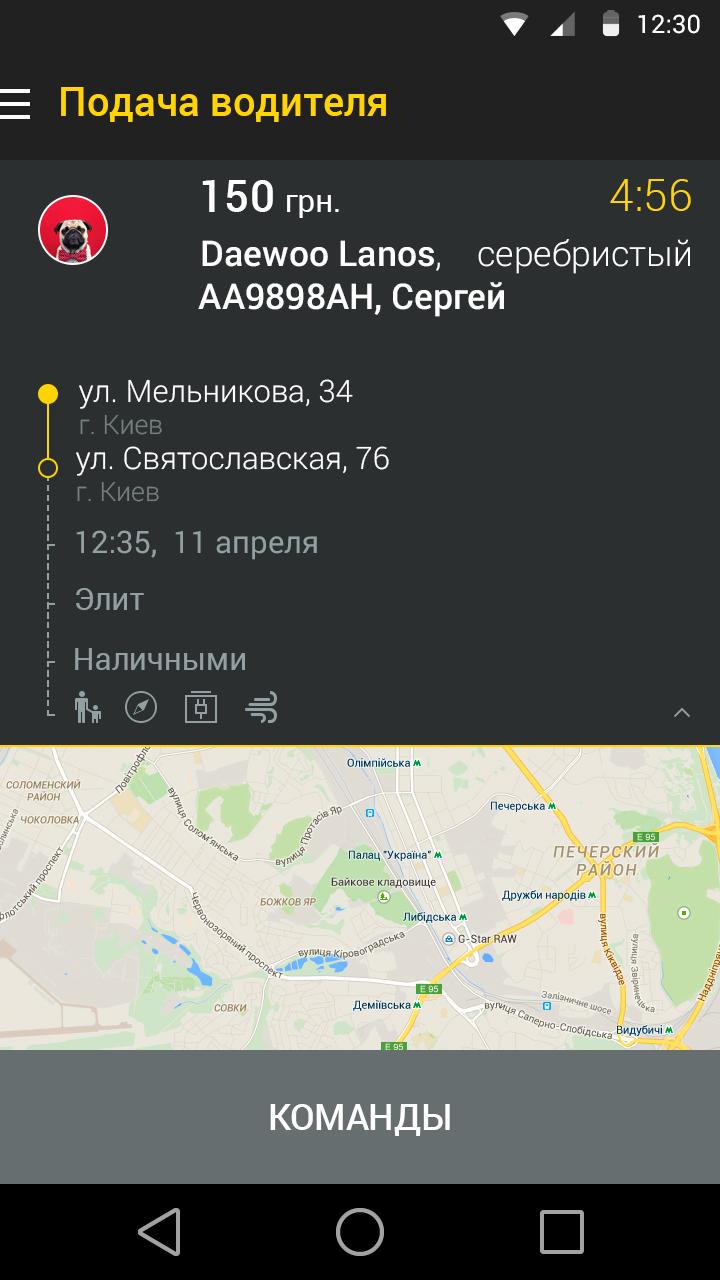Go back with the system back button
This screenshot has width=720, height=1280.
159,1231
